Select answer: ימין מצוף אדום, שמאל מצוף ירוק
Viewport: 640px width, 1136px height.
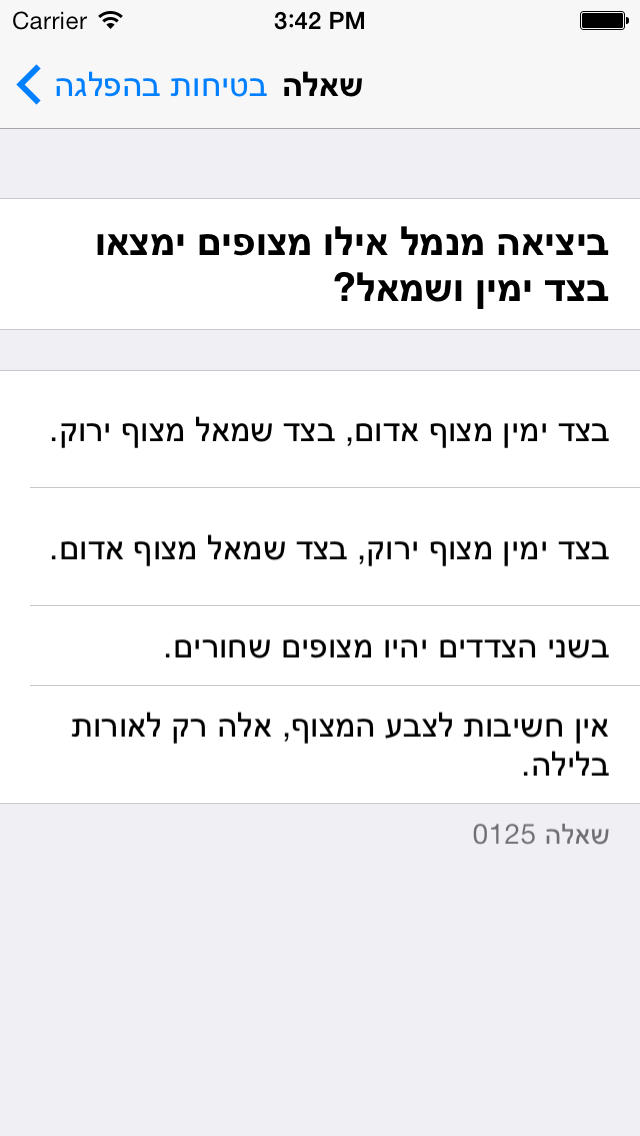(320, 429)
